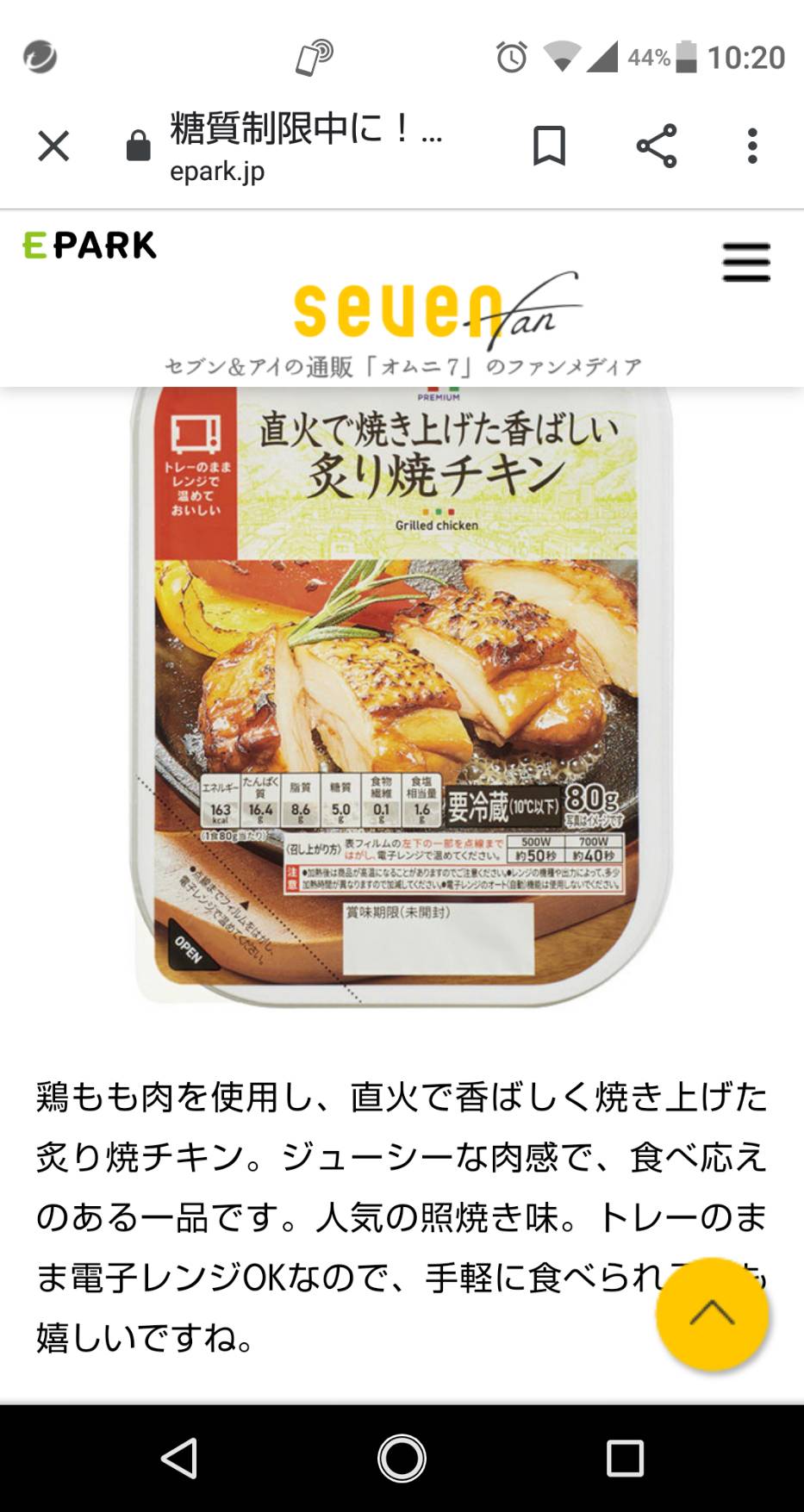
Task: Open recent apps from navigation bar
Action: pos(625,1459)
